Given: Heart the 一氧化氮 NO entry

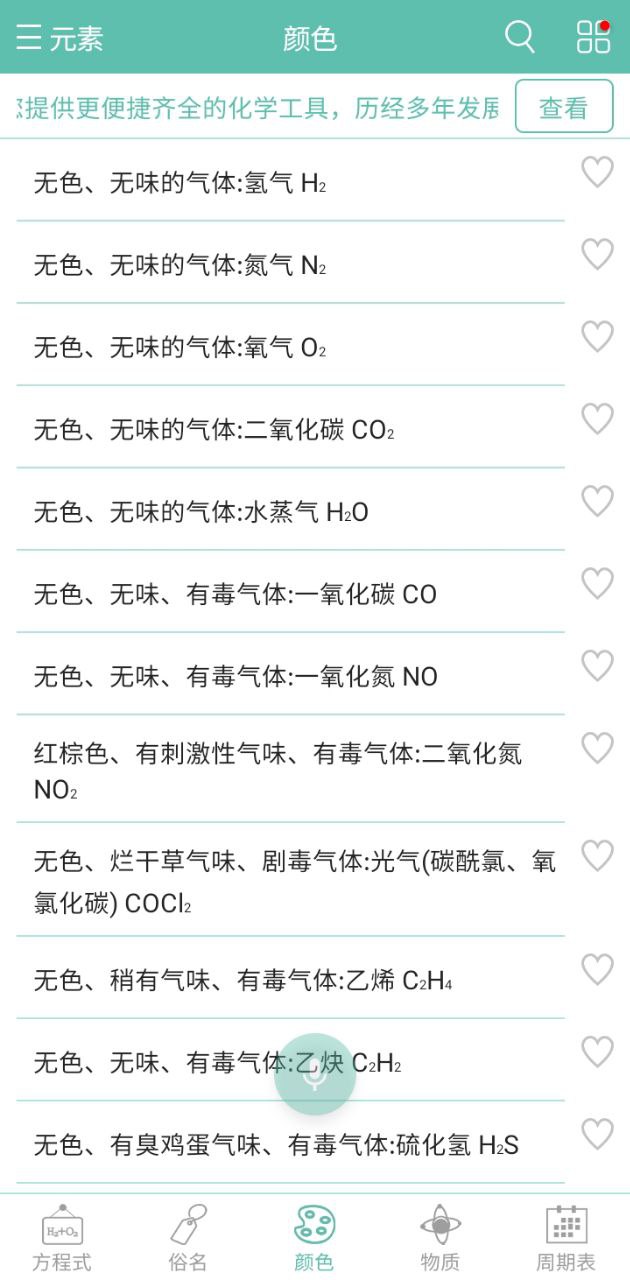Looking at the screenshot, I should pos(597,665).
